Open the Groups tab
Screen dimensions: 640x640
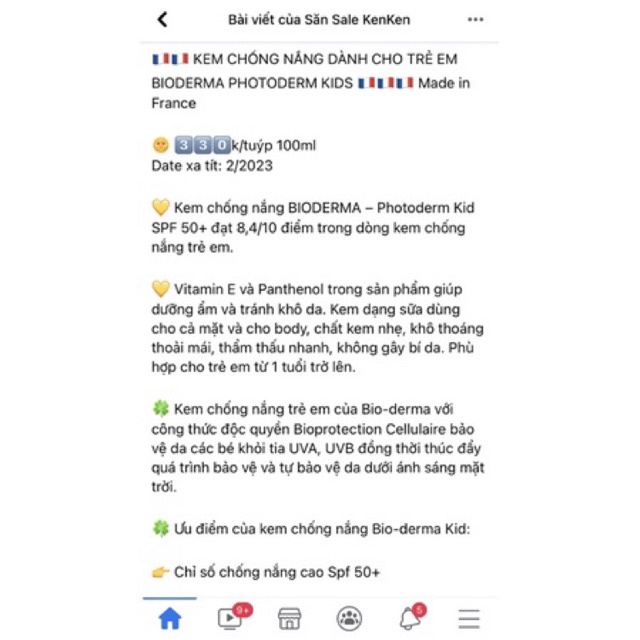[349, 618]
